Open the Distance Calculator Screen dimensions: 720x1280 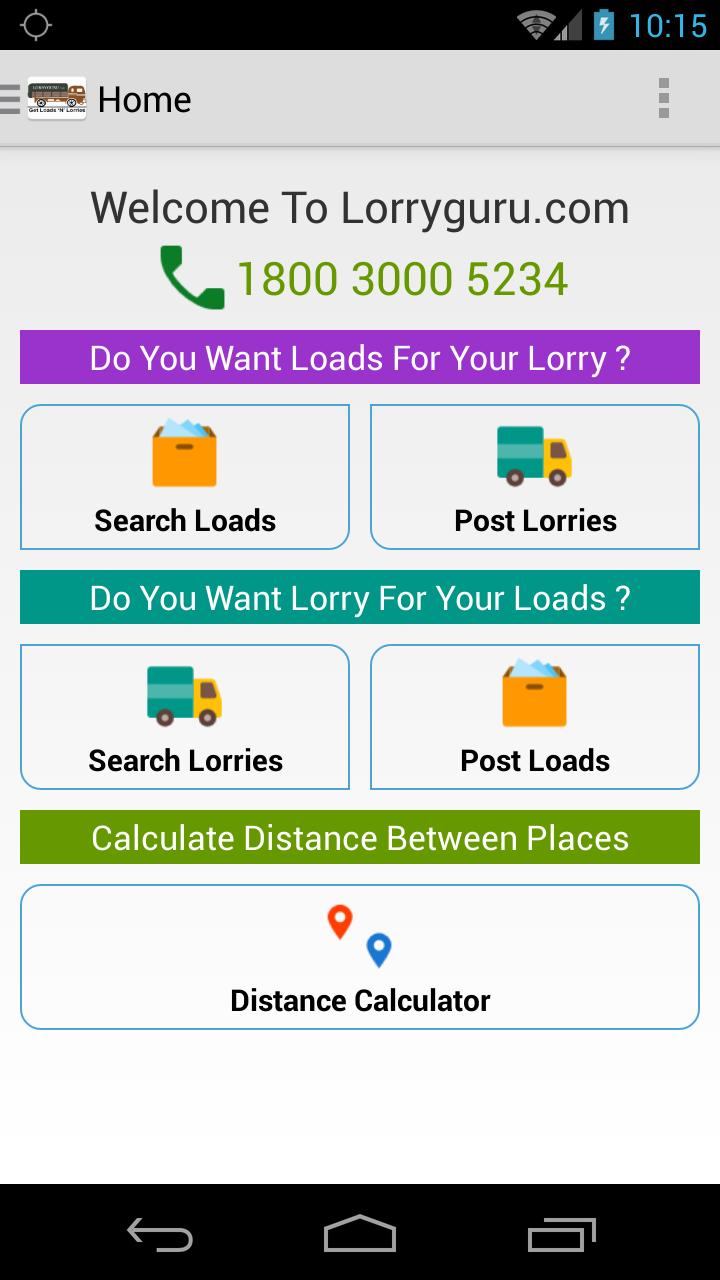click(x=360, y=956)
